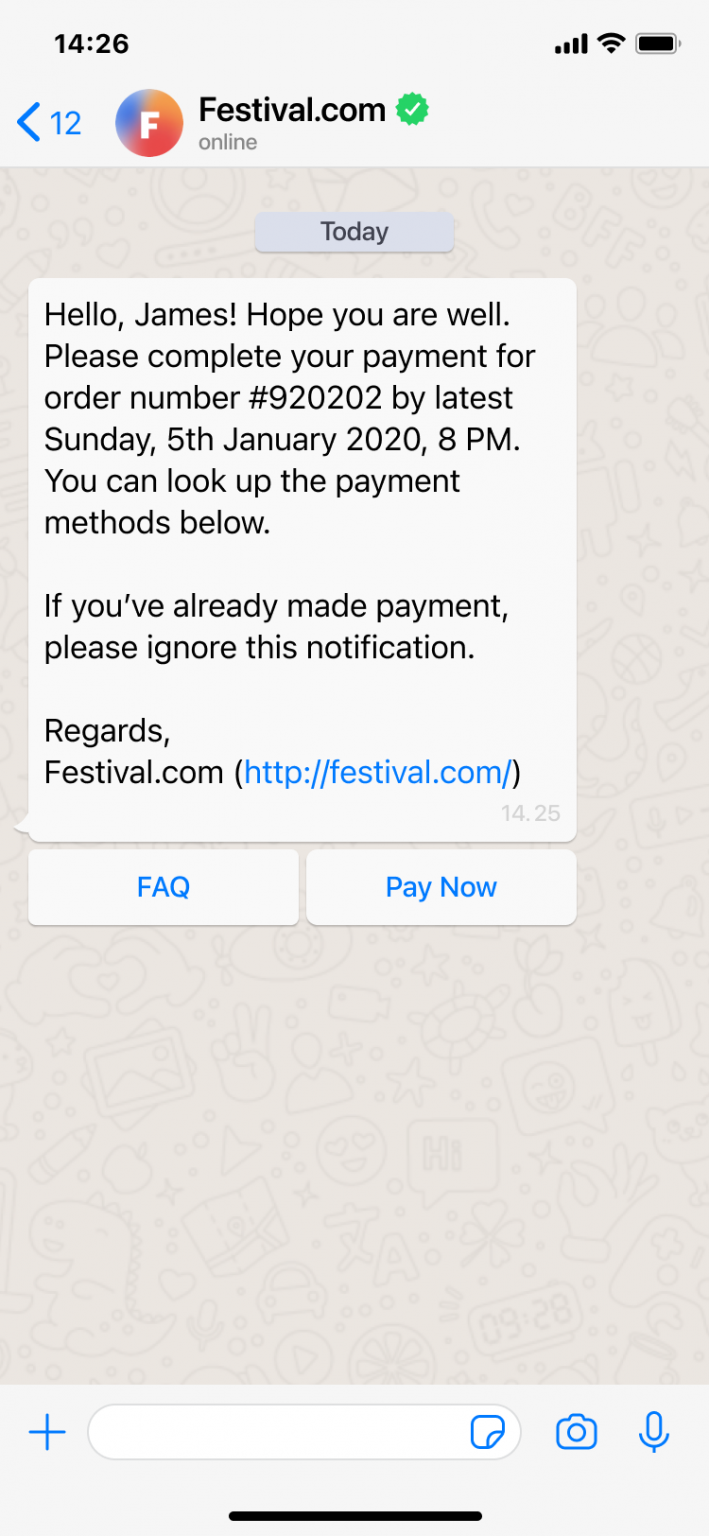Open the http://festival.com/ link
Image resolution: width=709 pixels, height=1536 pixels.
coord(378,772)
